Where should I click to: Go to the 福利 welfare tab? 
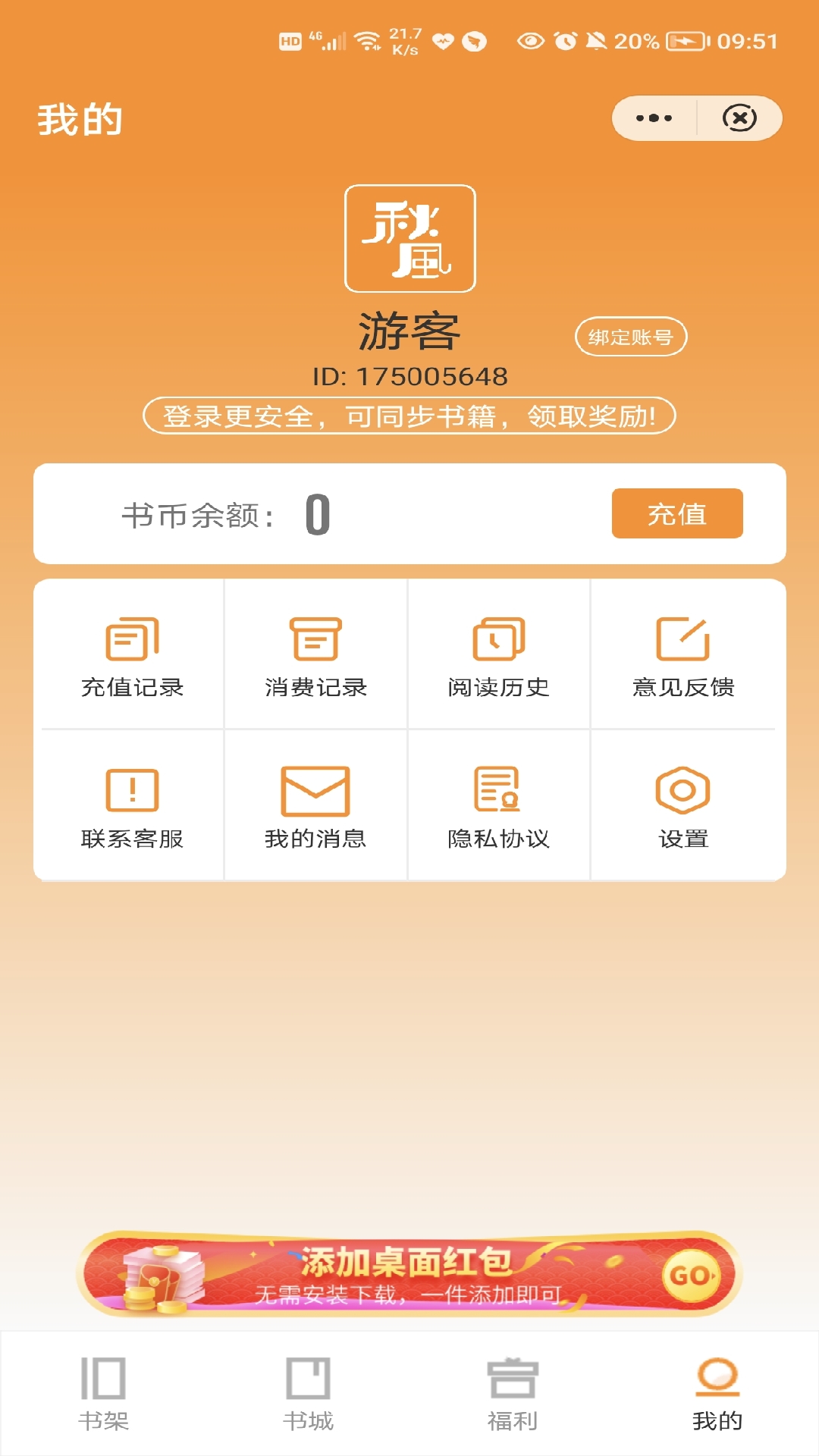tap(512, 1399)
